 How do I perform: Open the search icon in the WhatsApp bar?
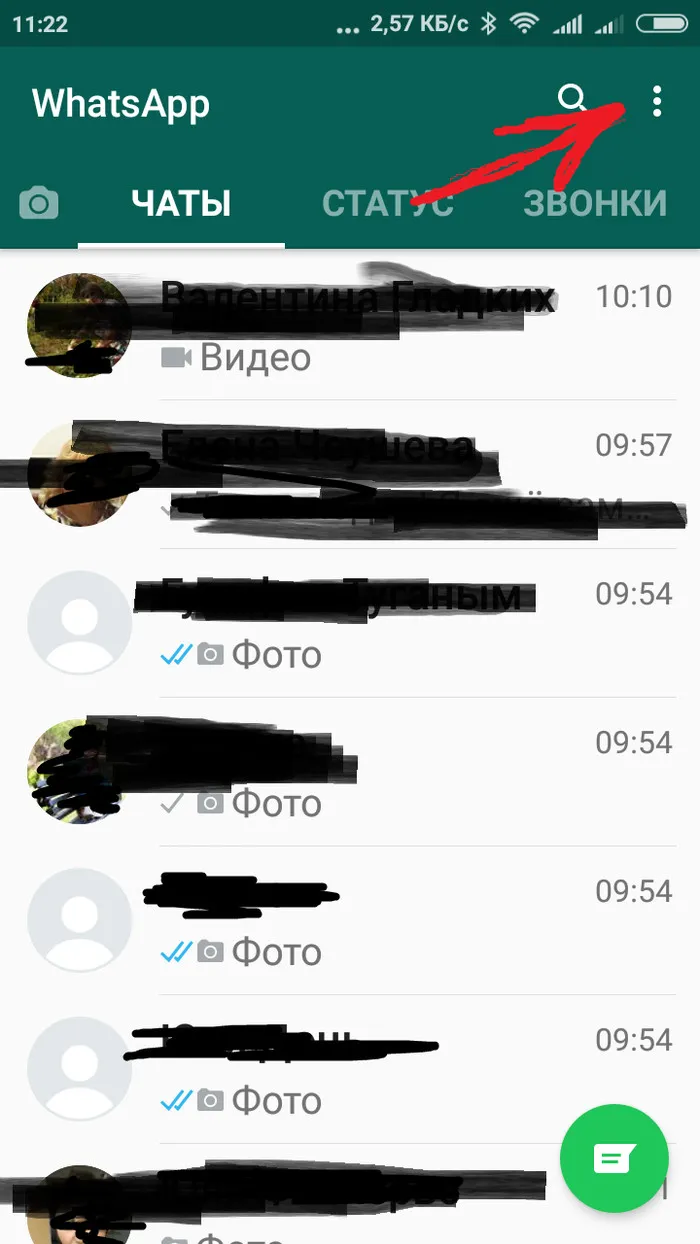tap(572, 99)
